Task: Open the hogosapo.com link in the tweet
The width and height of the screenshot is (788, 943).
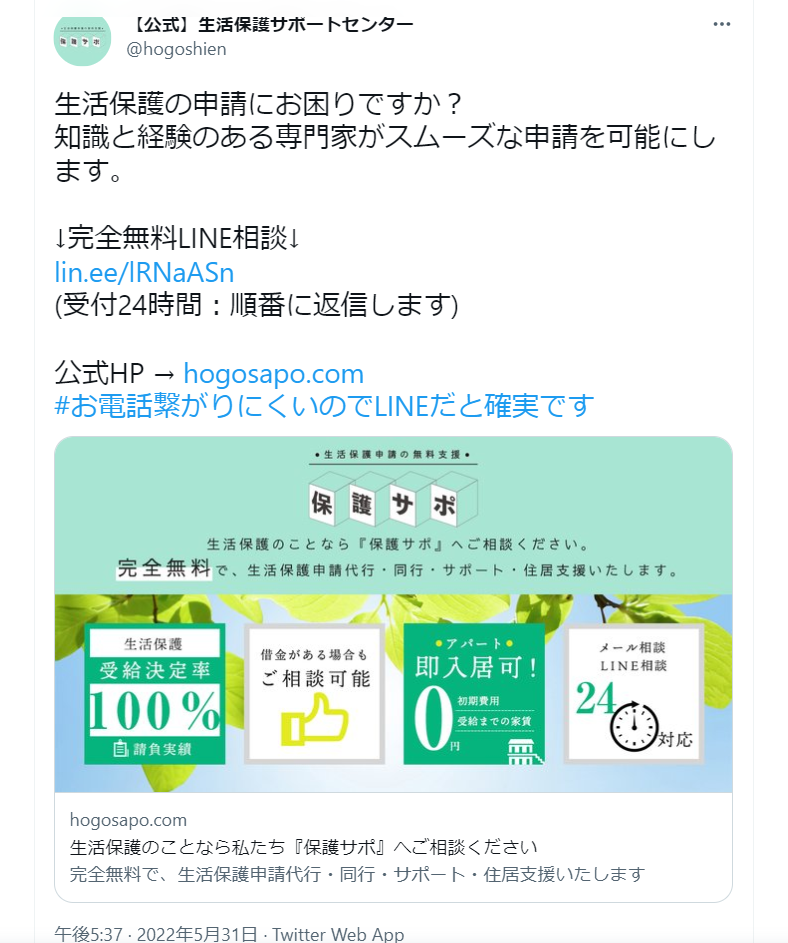Action: (273, 374)
